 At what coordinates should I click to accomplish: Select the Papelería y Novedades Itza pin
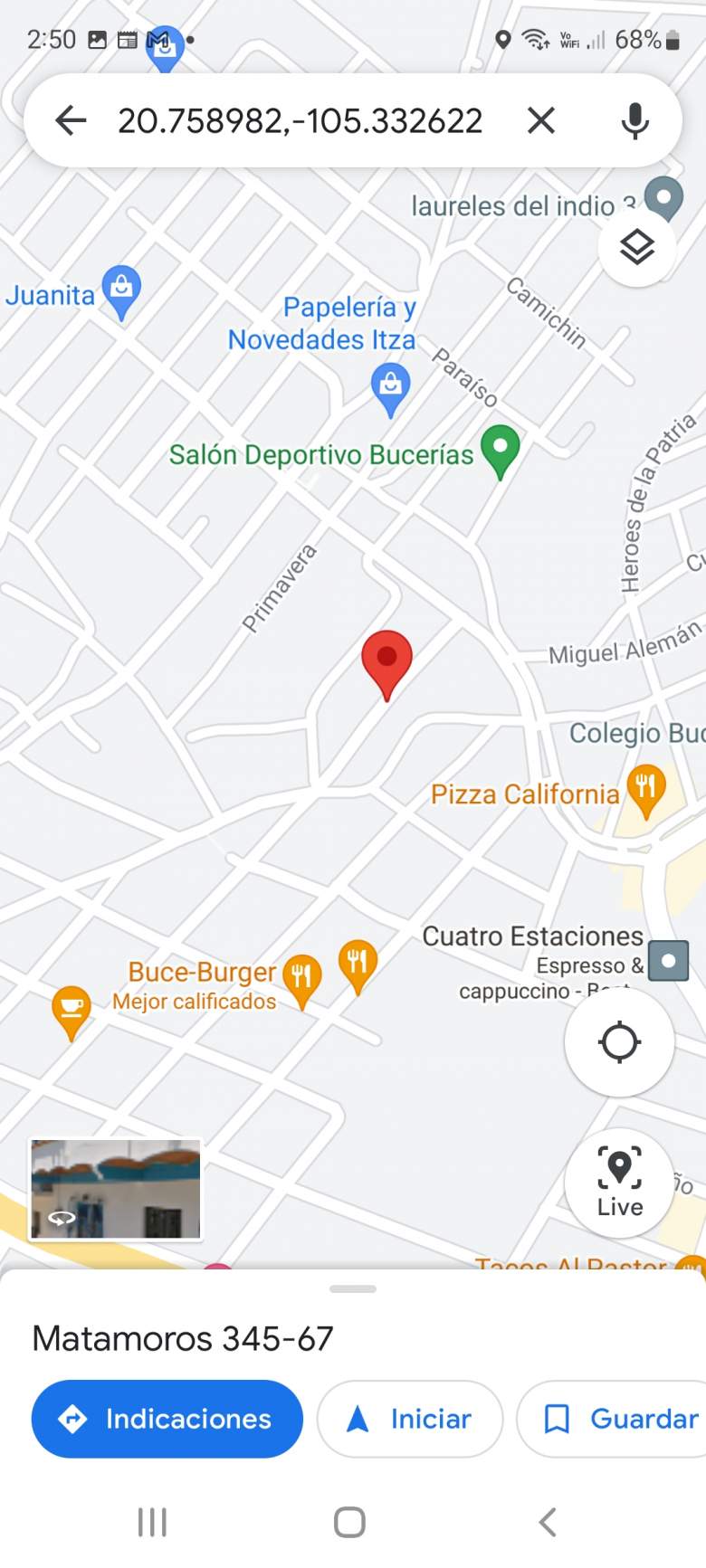391,386
